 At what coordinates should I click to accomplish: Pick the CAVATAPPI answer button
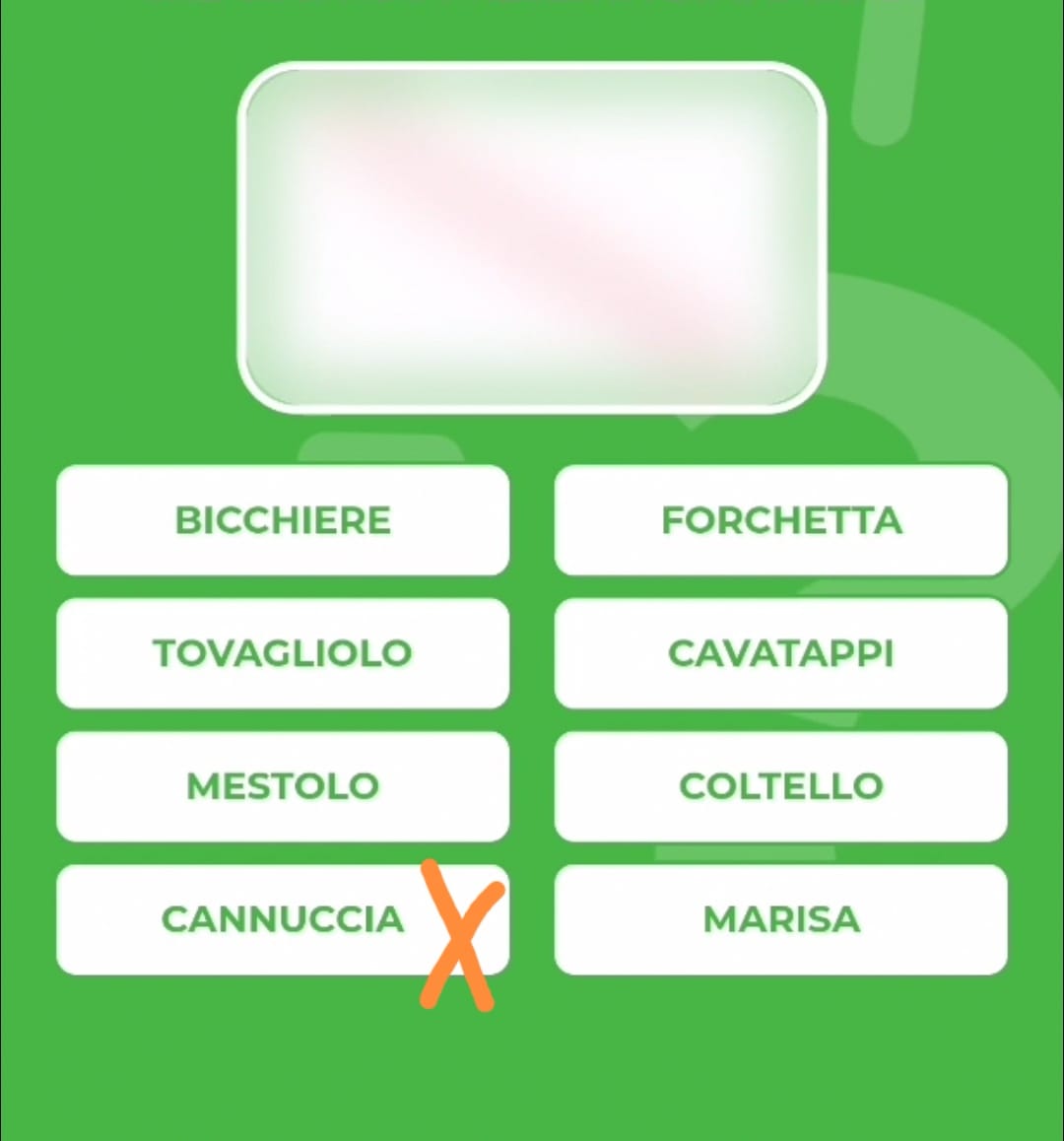[x=780, y=653]
